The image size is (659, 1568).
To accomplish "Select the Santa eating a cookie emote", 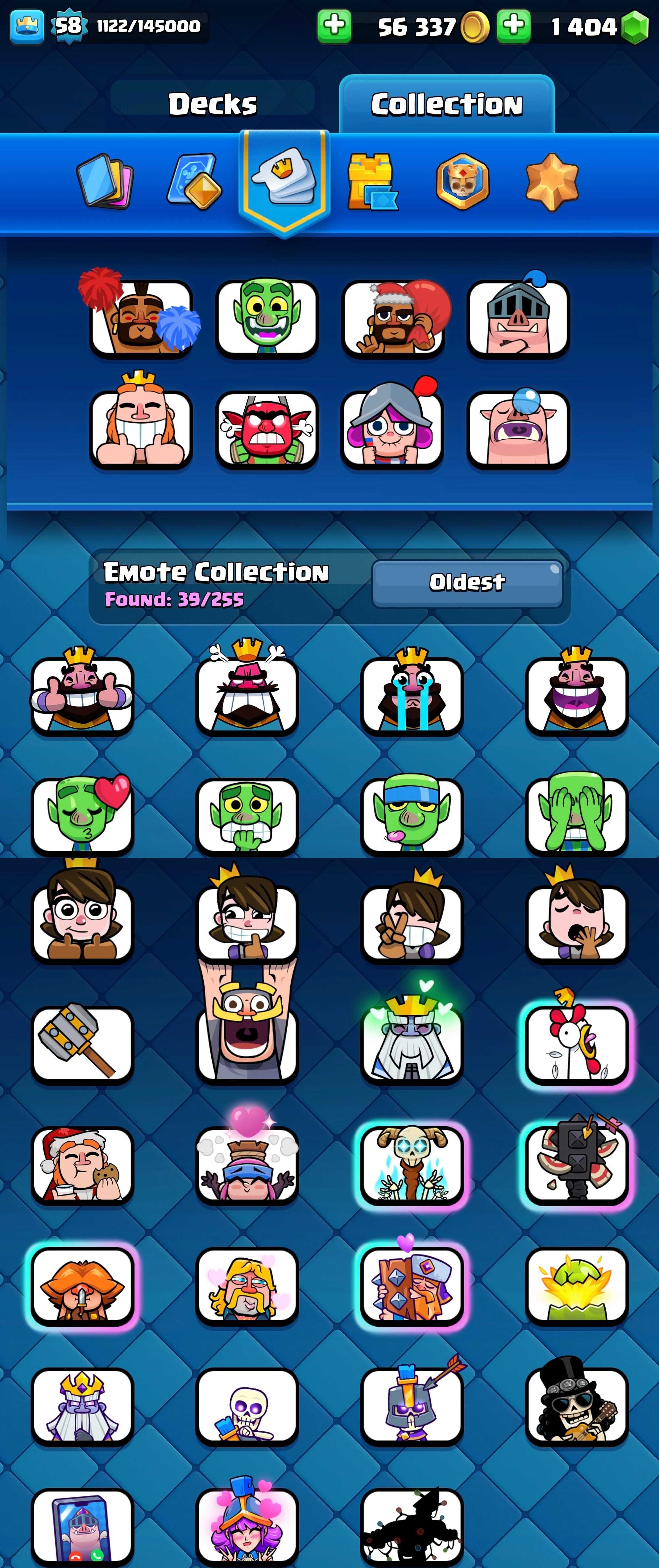I will [82, 1164].
